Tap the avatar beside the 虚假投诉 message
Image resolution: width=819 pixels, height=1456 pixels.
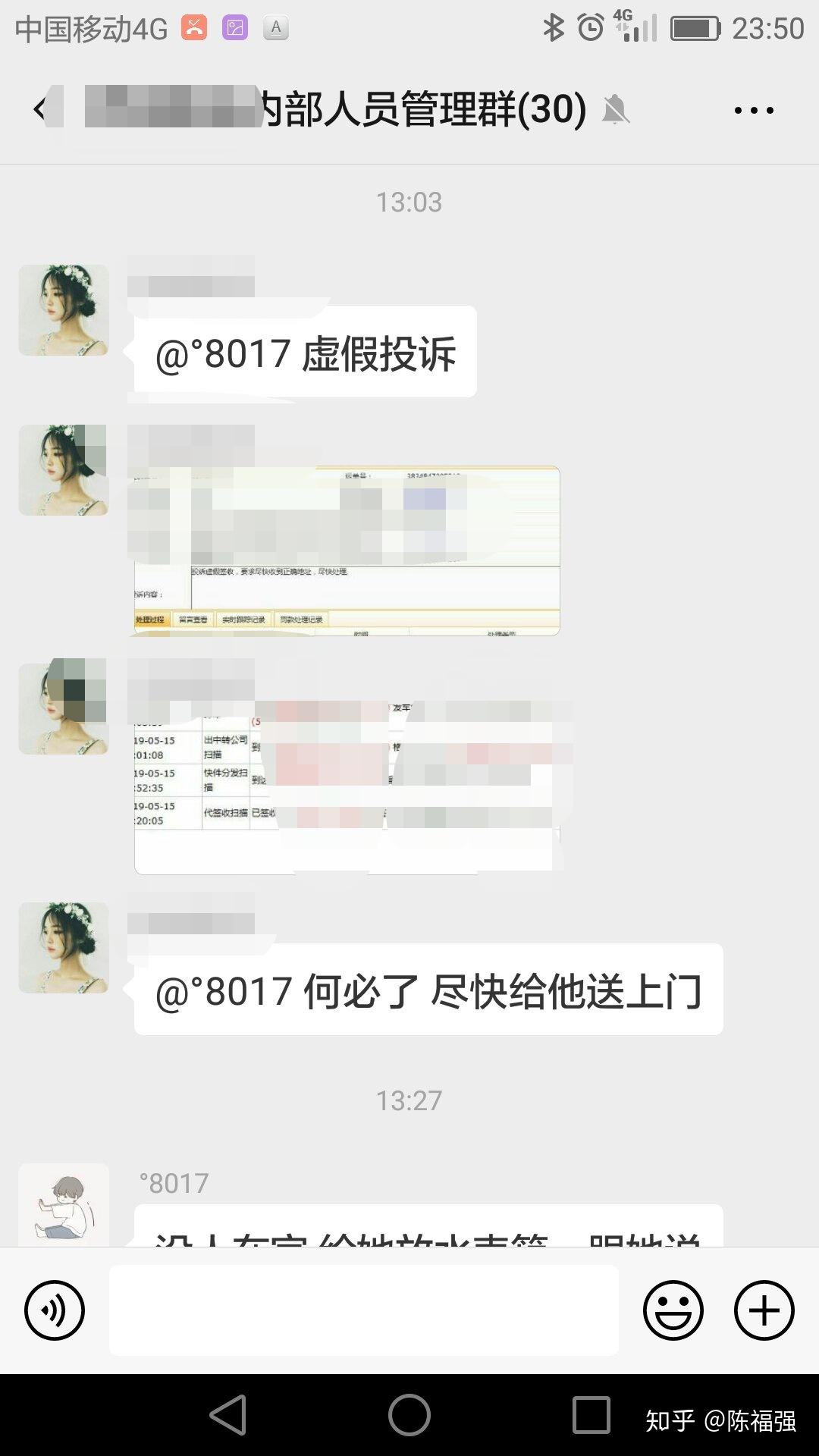[64, 310]
